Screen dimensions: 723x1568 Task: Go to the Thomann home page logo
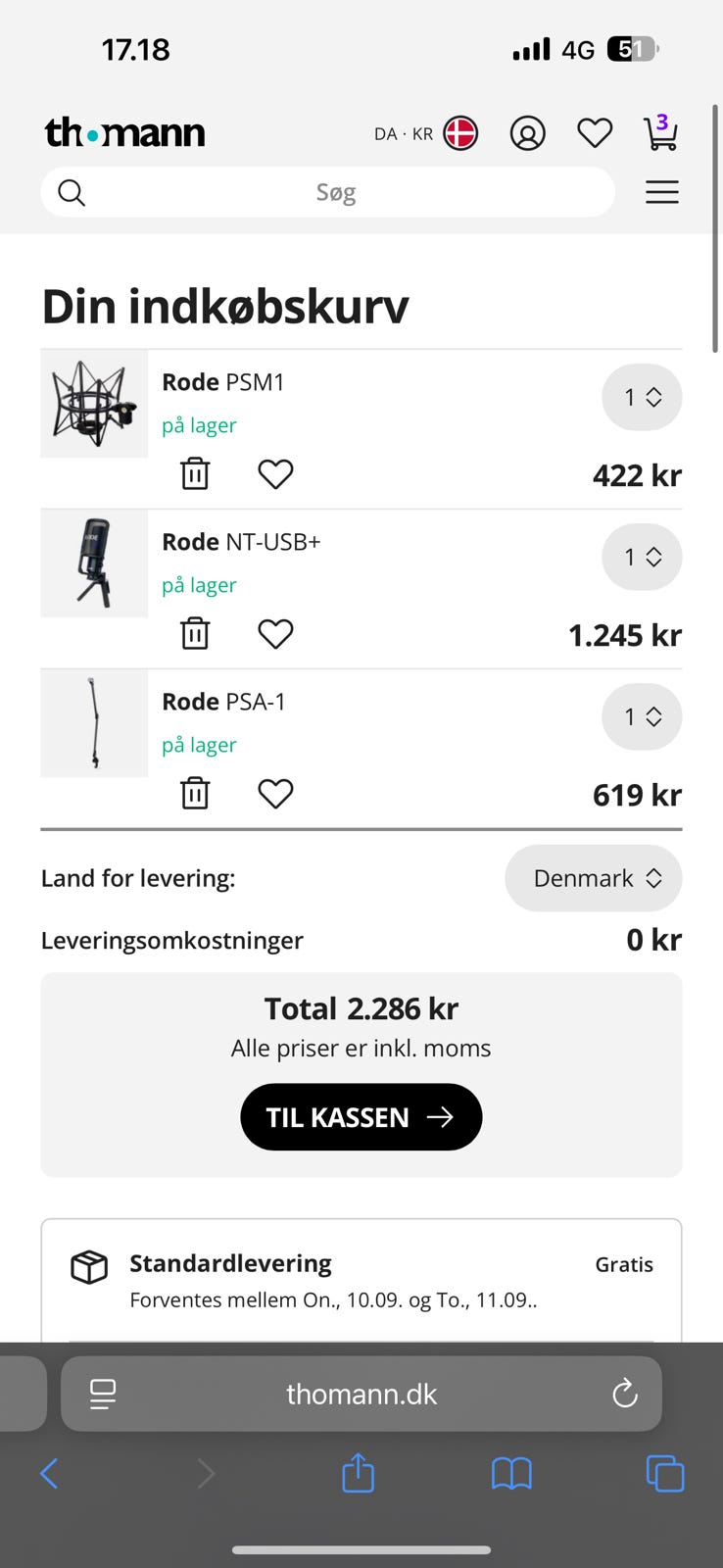click(x=125, y=133)
